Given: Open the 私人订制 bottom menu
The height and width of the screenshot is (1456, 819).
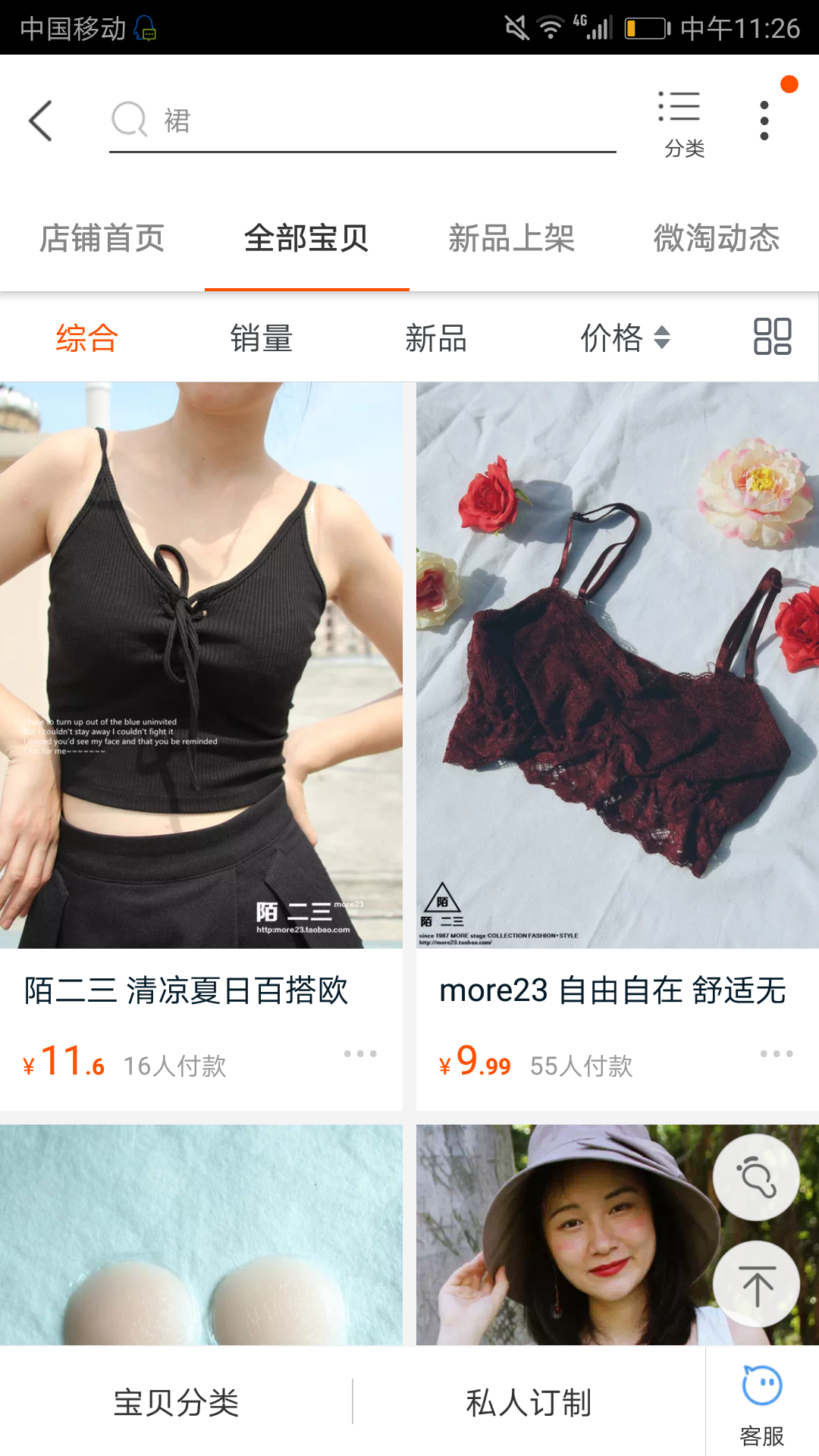Looking at the screenshot, I should (529, 1402).
